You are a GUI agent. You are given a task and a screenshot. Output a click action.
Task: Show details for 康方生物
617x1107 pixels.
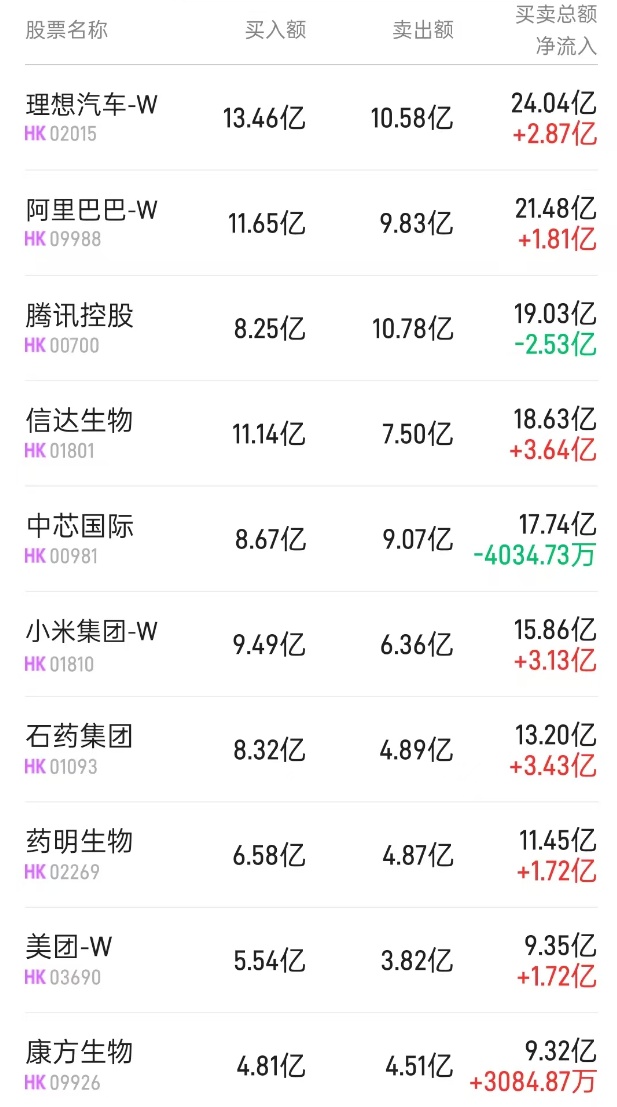(80, 1053)
